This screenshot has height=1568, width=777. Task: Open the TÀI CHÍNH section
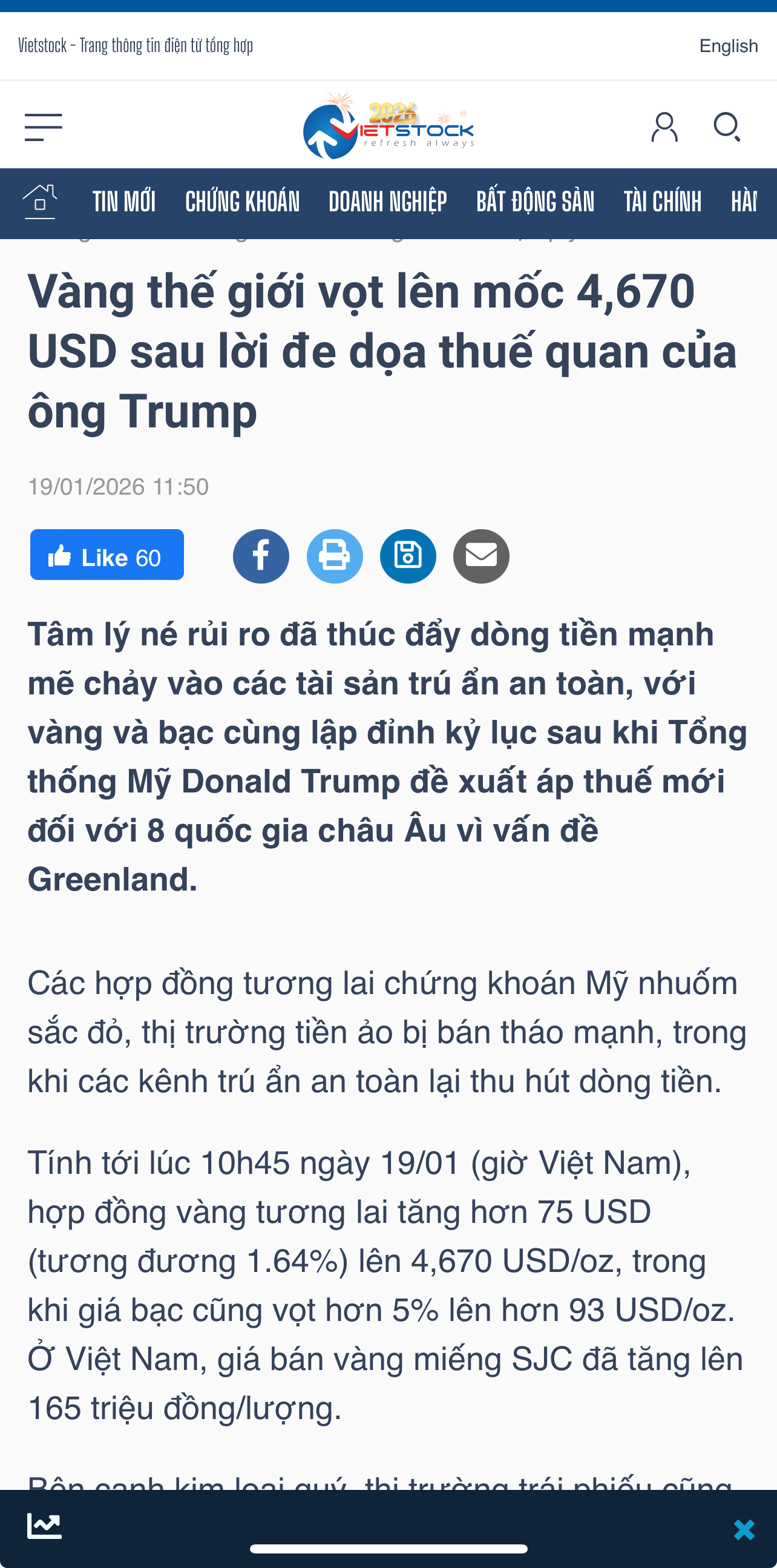tap(662, 202)
